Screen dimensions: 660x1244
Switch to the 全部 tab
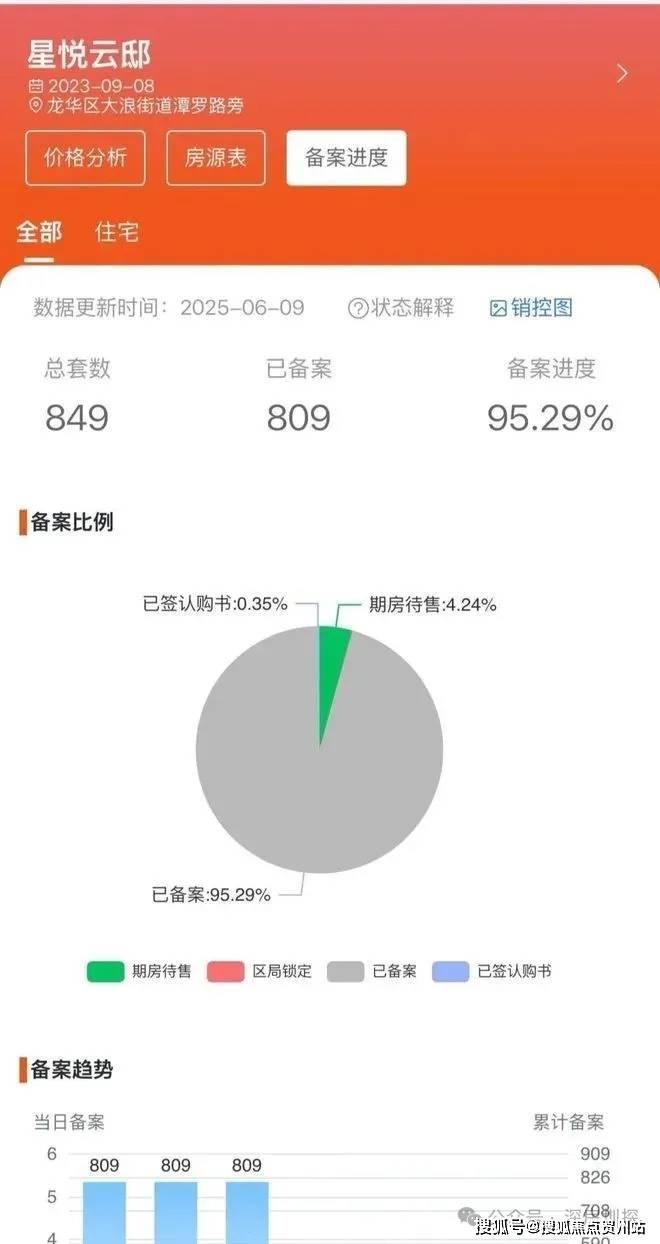(39, 233)
